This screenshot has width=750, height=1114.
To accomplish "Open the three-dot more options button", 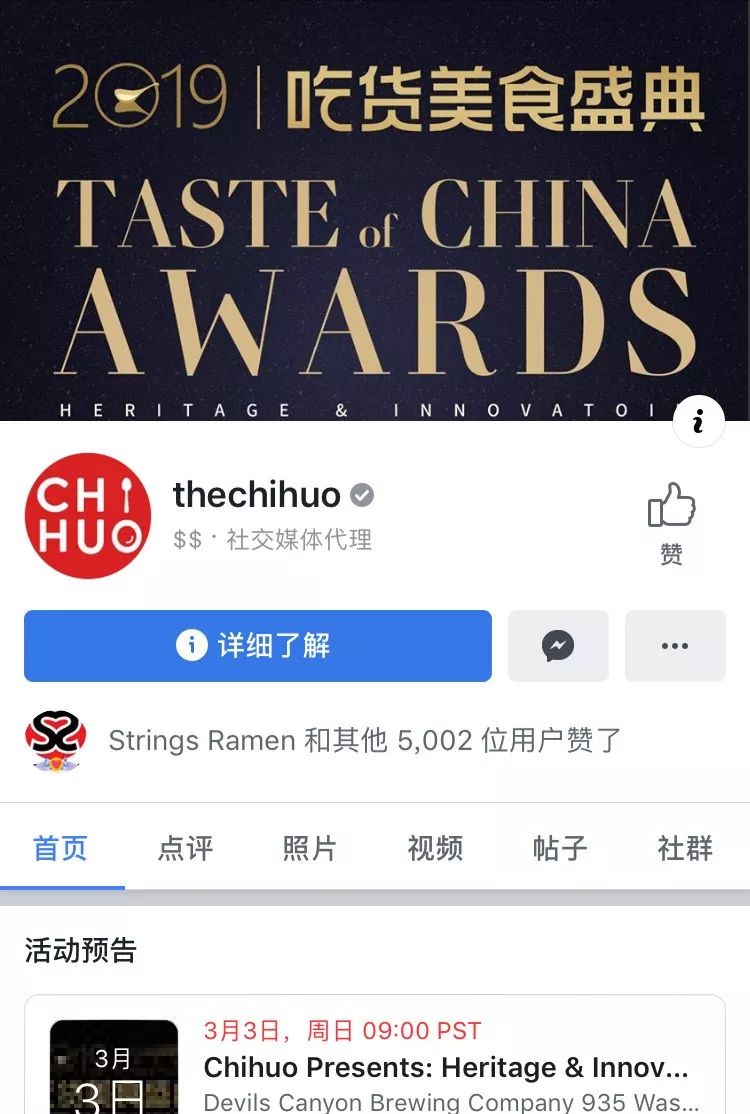I will click(x=675, y=646).
